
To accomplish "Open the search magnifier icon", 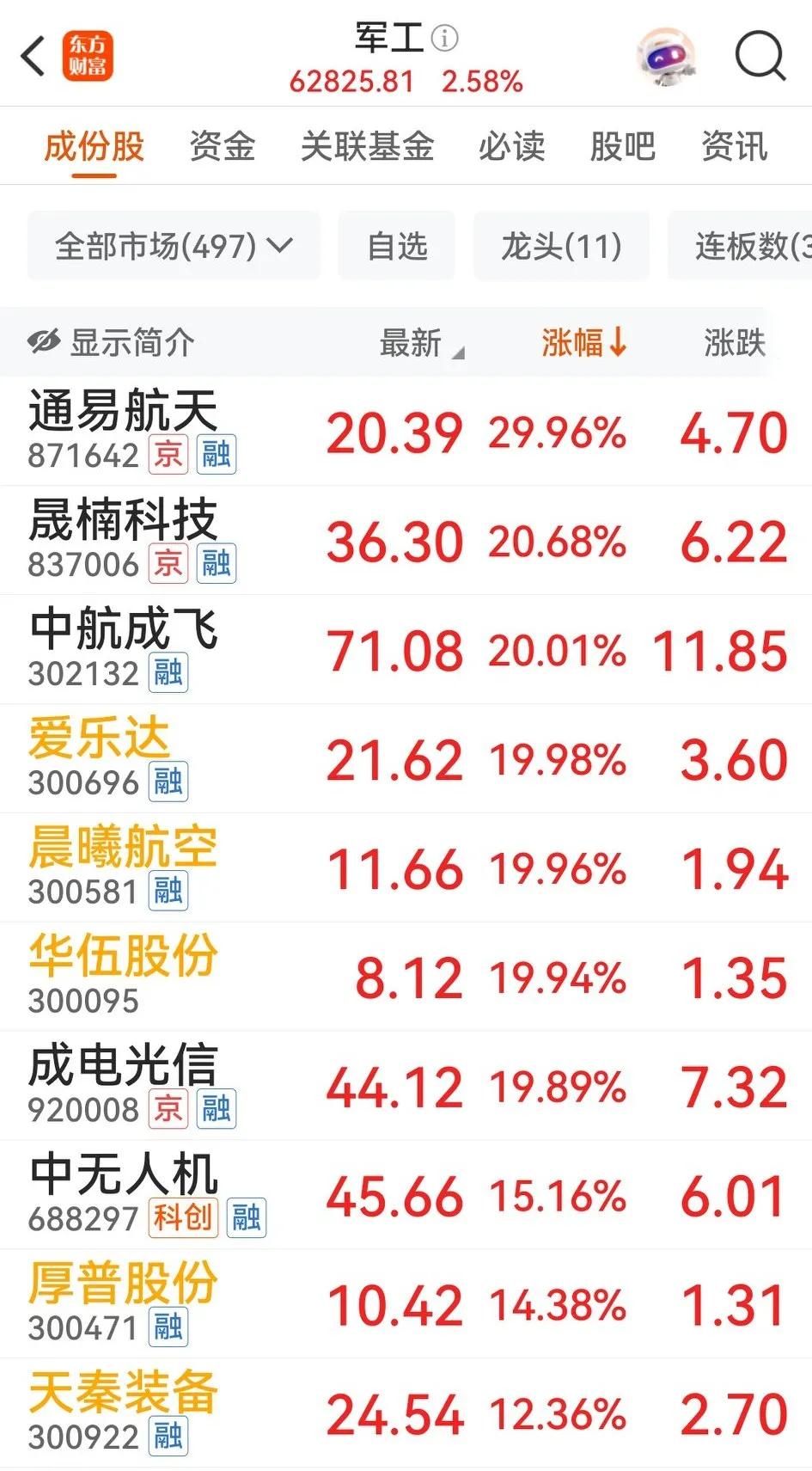I will coord(760,57).
